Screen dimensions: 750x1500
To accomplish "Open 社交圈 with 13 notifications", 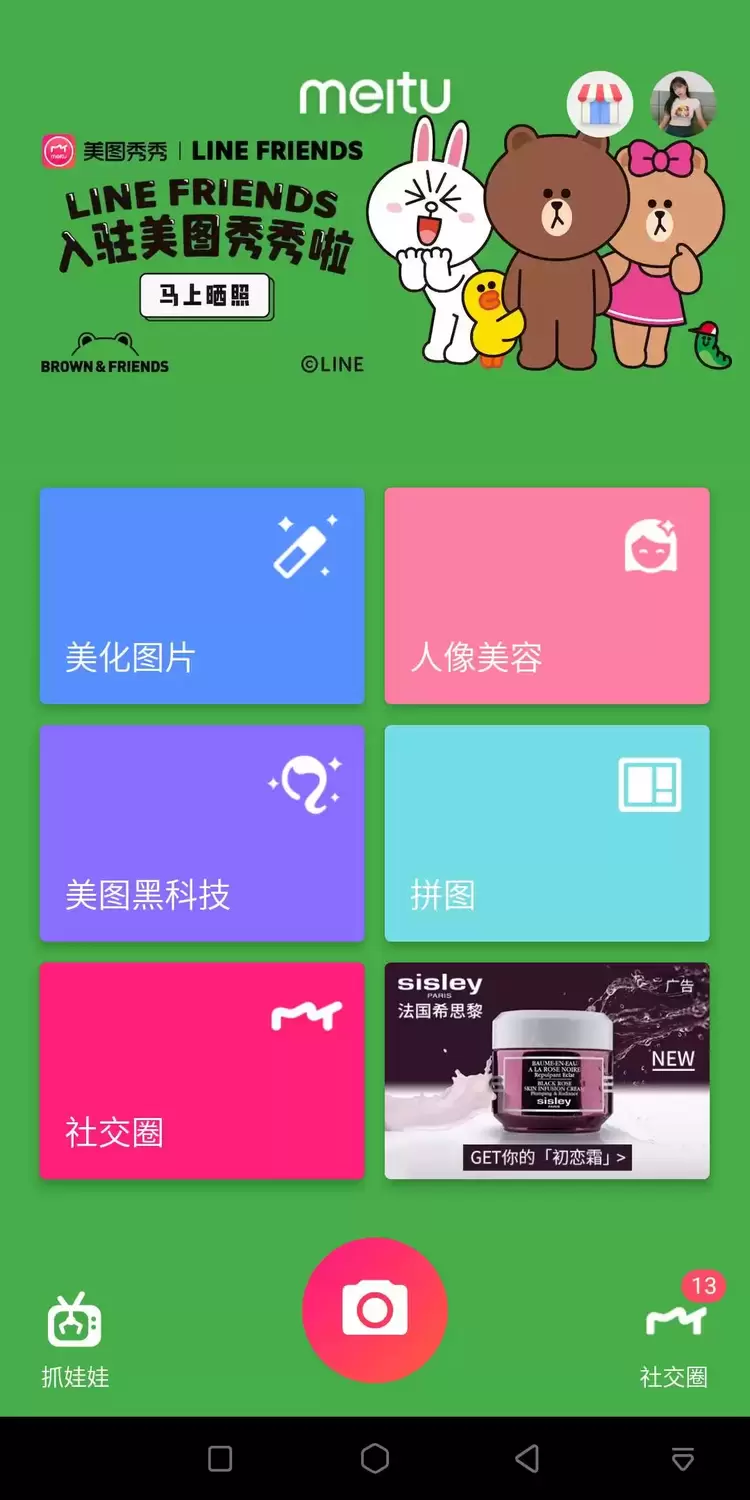I will pyautogui.click(x=675, y=1335).
